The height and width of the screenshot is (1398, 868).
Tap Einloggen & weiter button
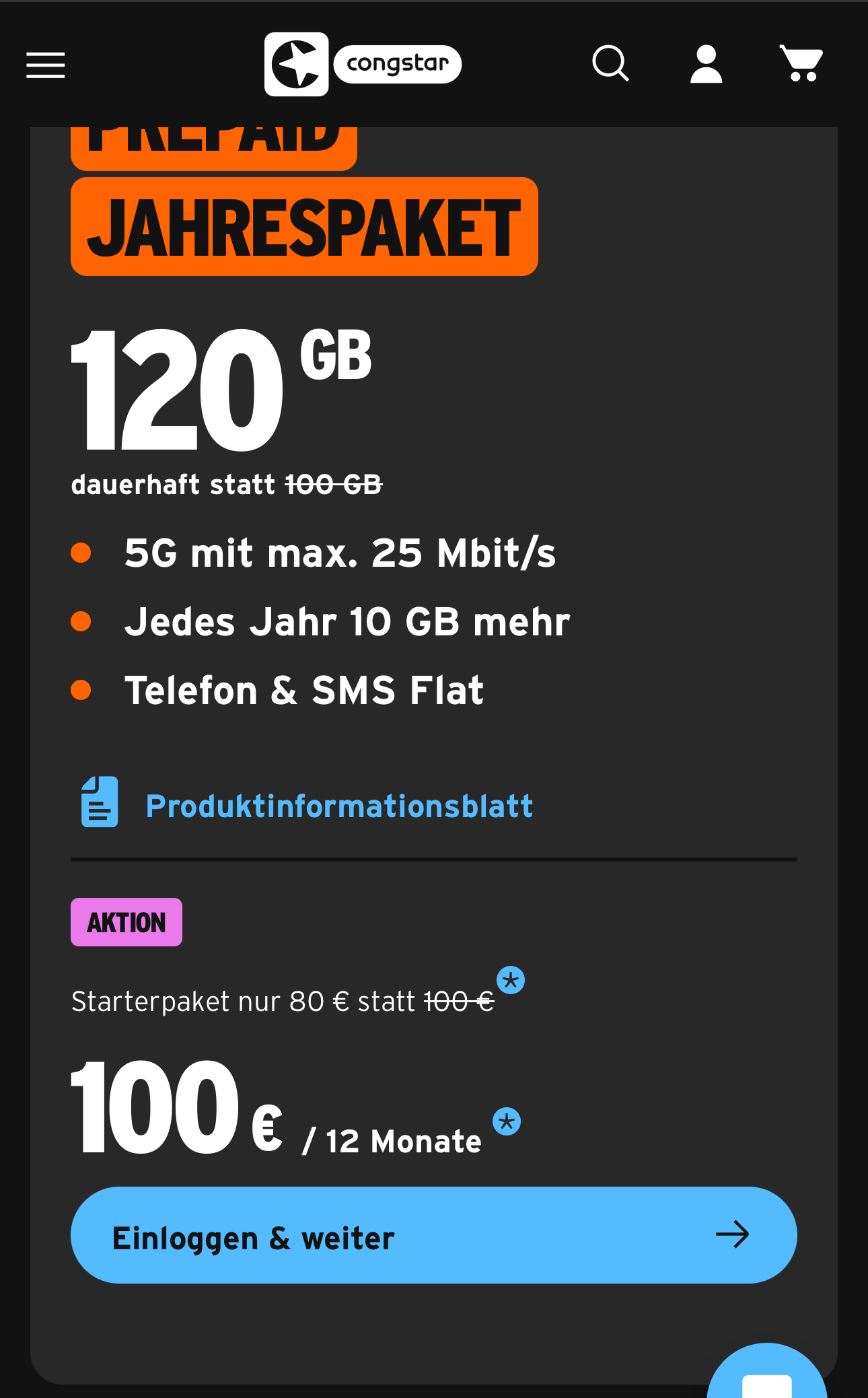pos(433,1235)
